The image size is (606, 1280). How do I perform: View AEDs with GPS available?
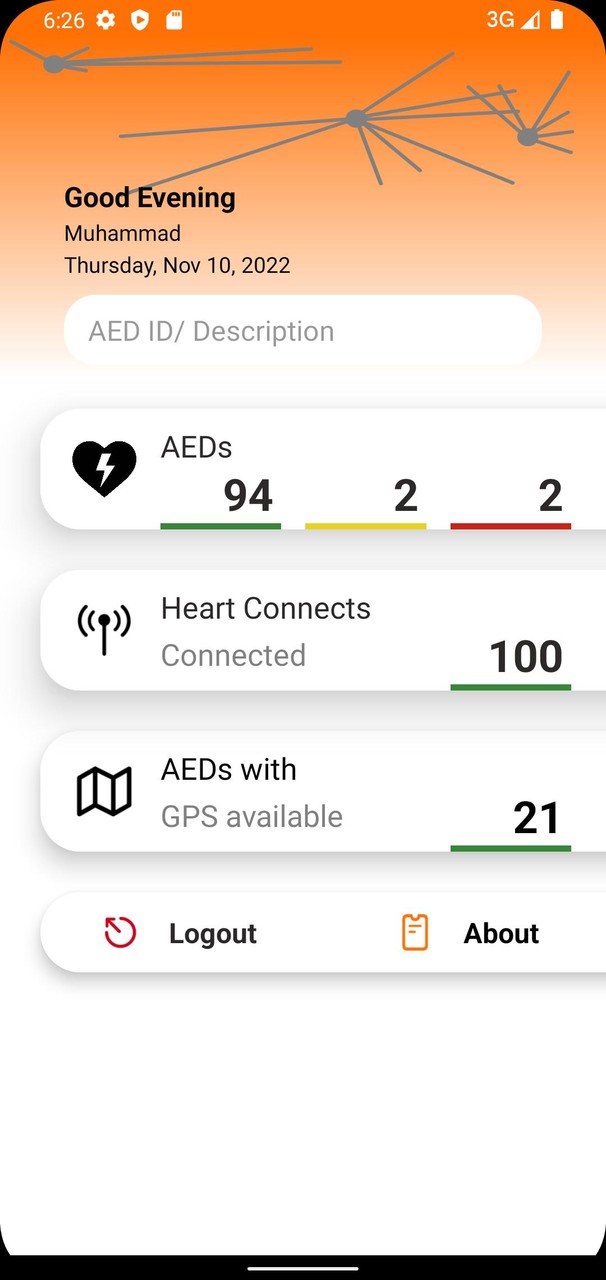click(322, 792)
